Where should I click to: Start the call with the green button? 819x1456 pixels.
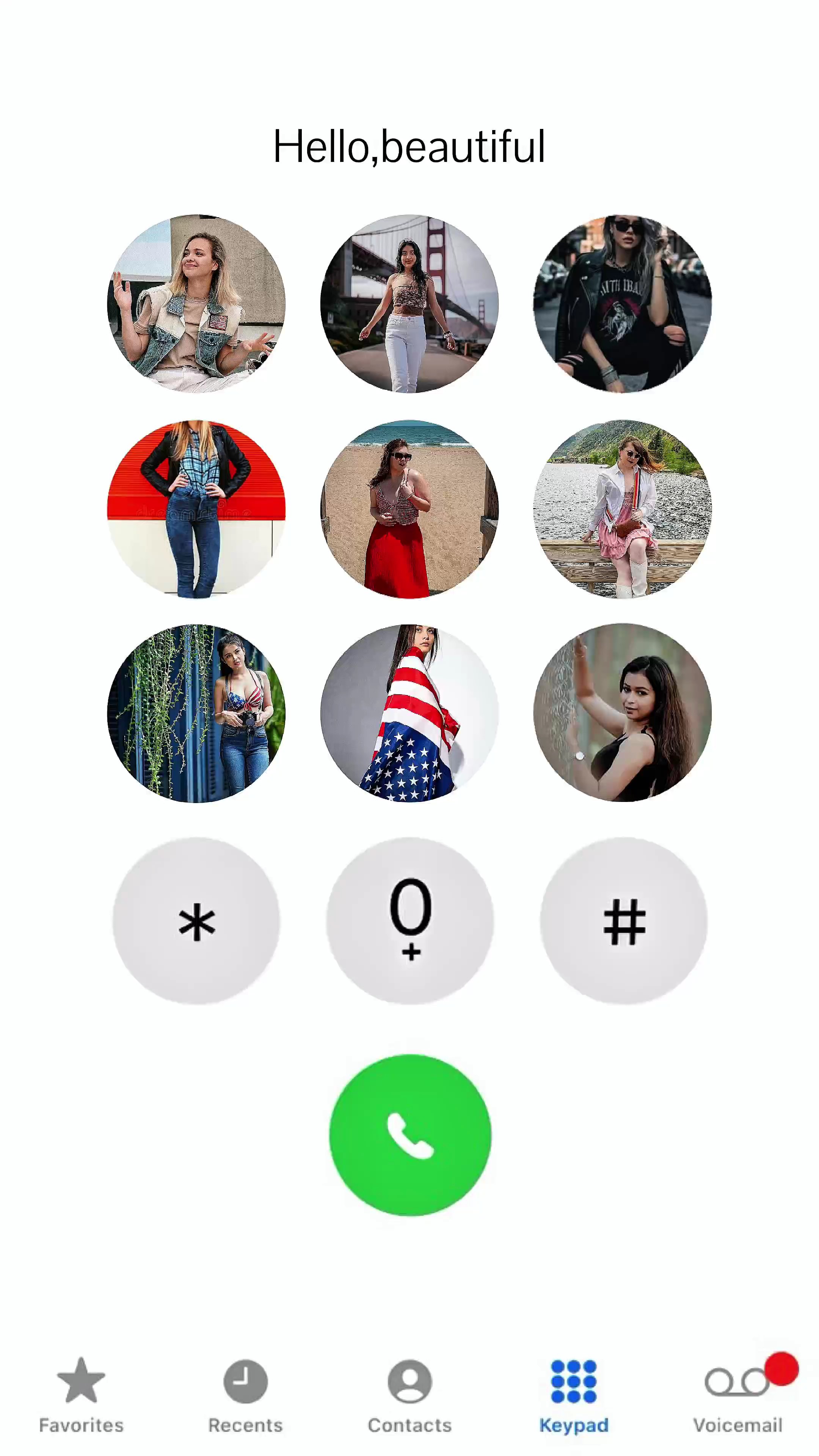[x=410, y=1136]
